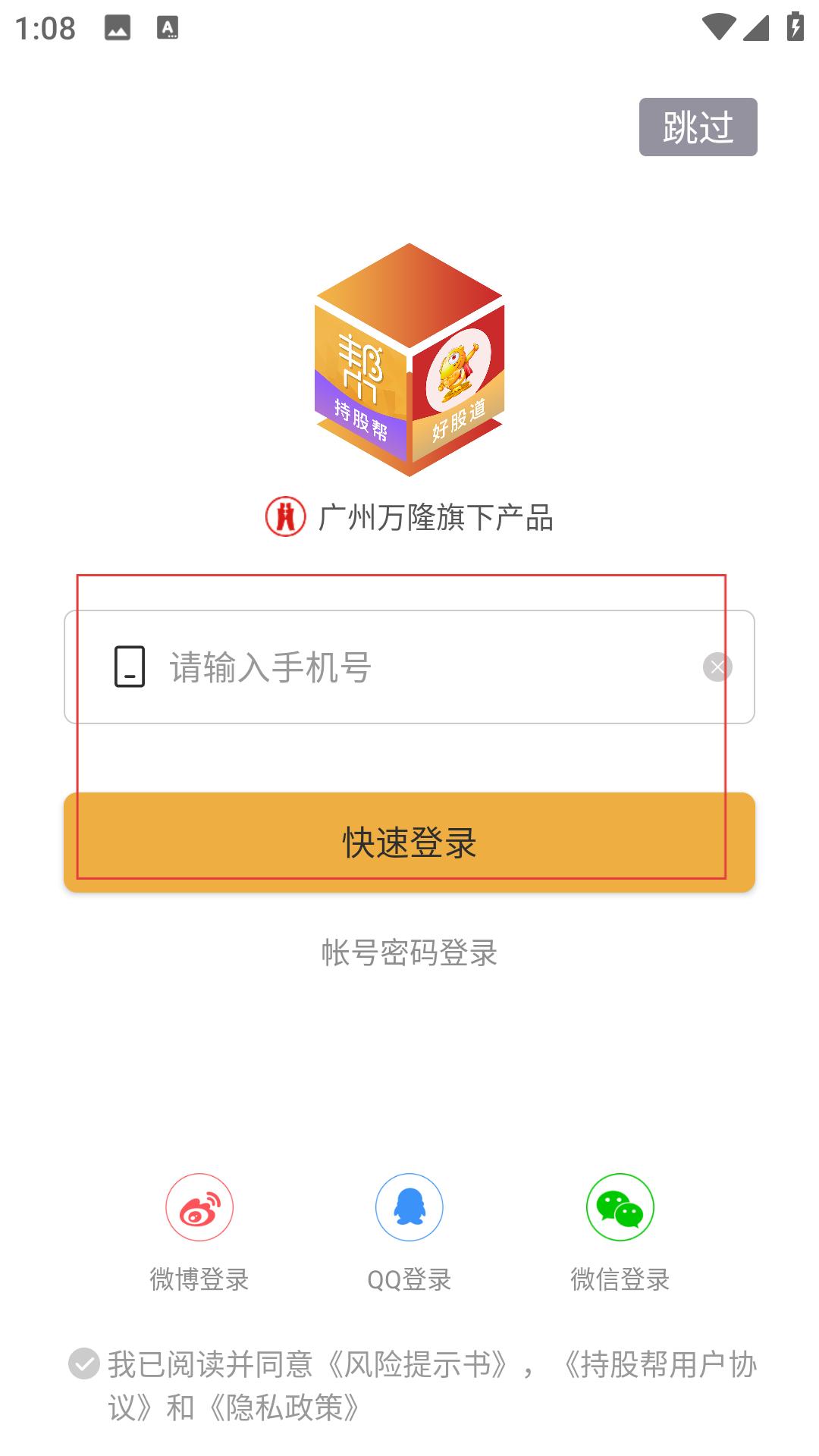This screenshot has height=1456, width=819.
Task: Open 《持股帮用户协议》 link
Action: (660, 1365)
